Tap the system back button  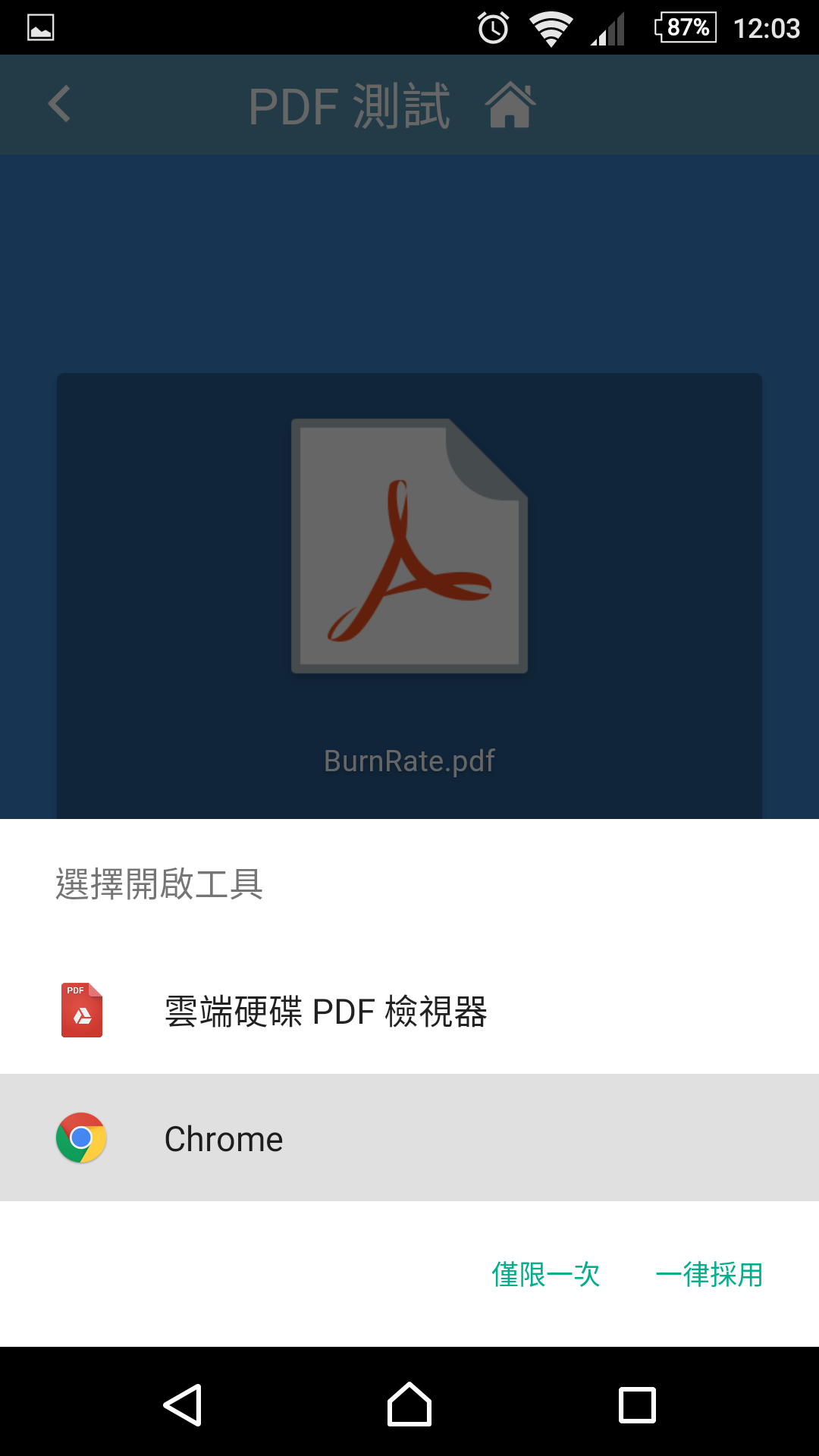pos(183,1405)
